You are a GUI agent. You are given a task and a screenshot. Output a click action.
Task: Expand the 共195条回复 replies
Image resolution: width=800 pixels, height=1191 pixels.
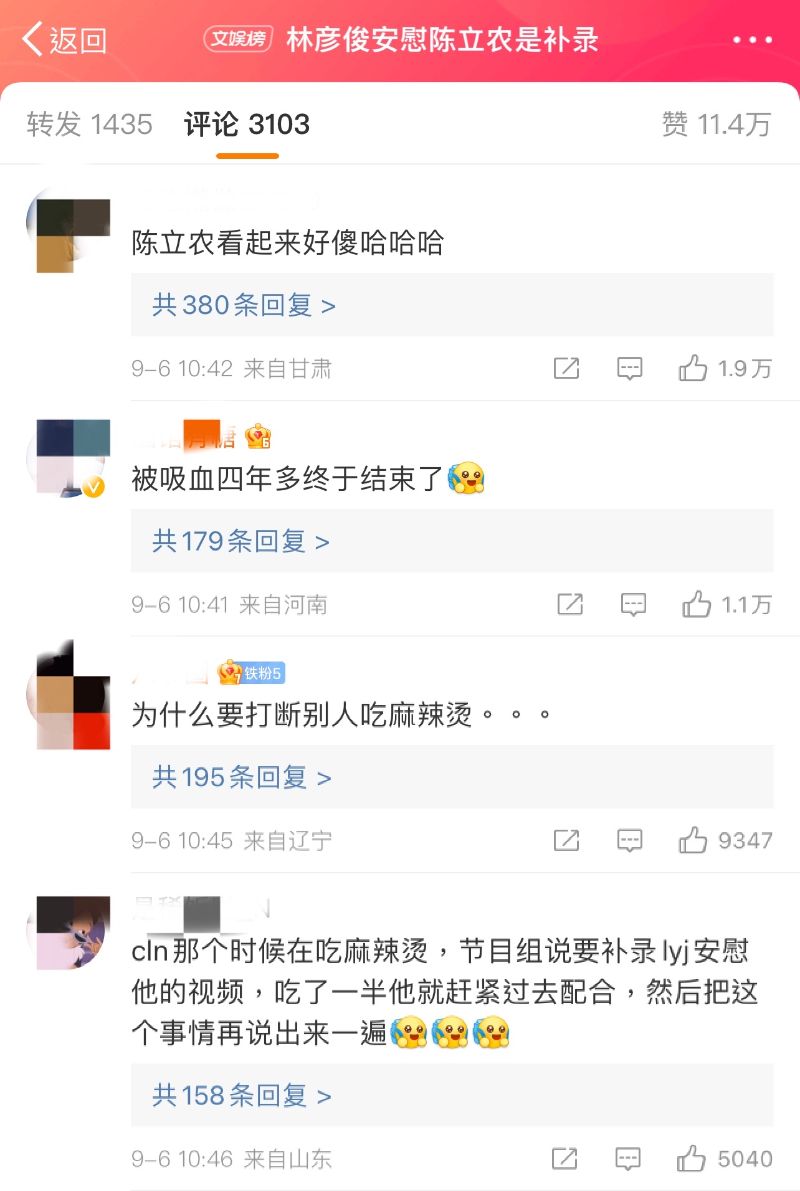click(241, 777)
